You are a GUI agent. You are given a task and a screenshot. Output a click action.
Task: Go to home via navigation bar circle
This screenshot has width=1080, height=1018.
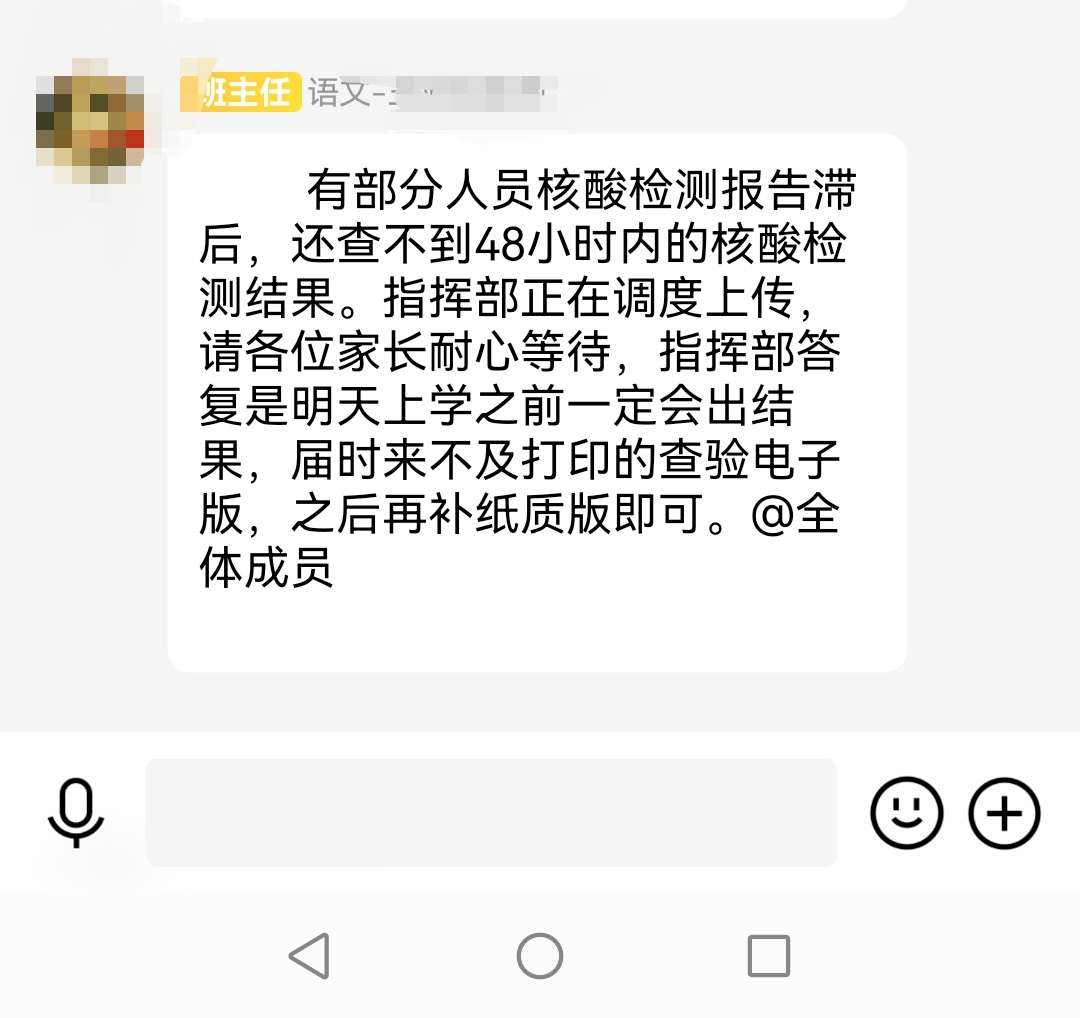click(540, 956)
